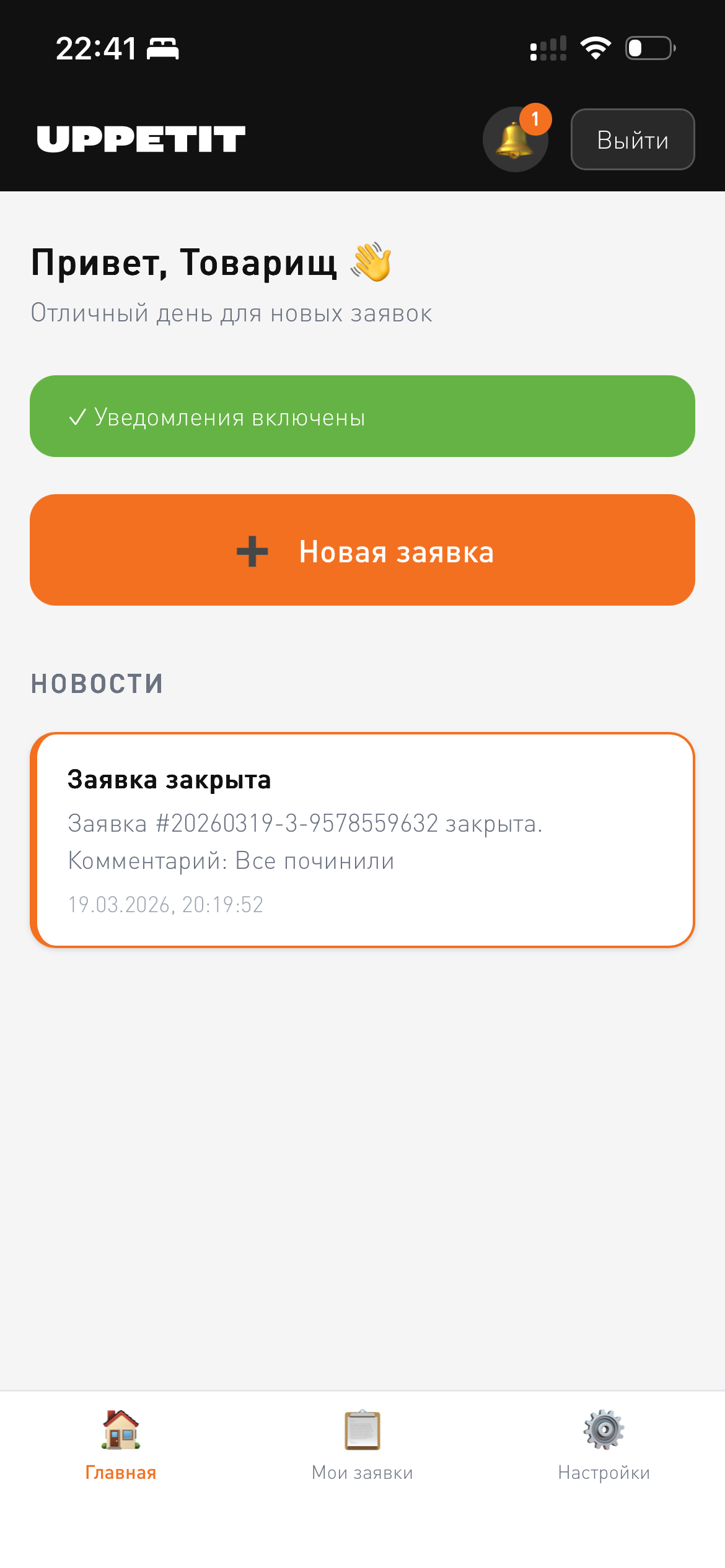Tap the timestamp 19.03.2026, 20:19:52
The image size is (725, 1568).
[165, 905]
